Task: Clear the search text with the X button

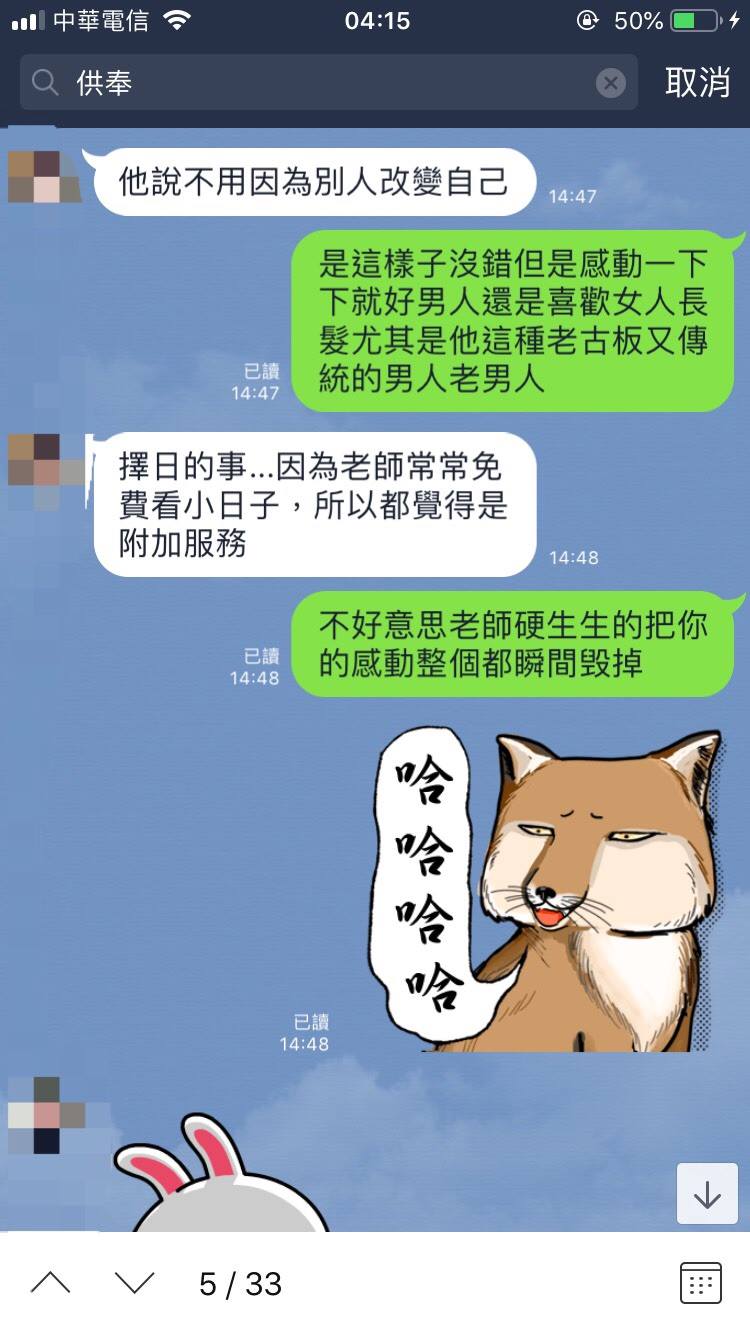Action: (x=611, y=83)
